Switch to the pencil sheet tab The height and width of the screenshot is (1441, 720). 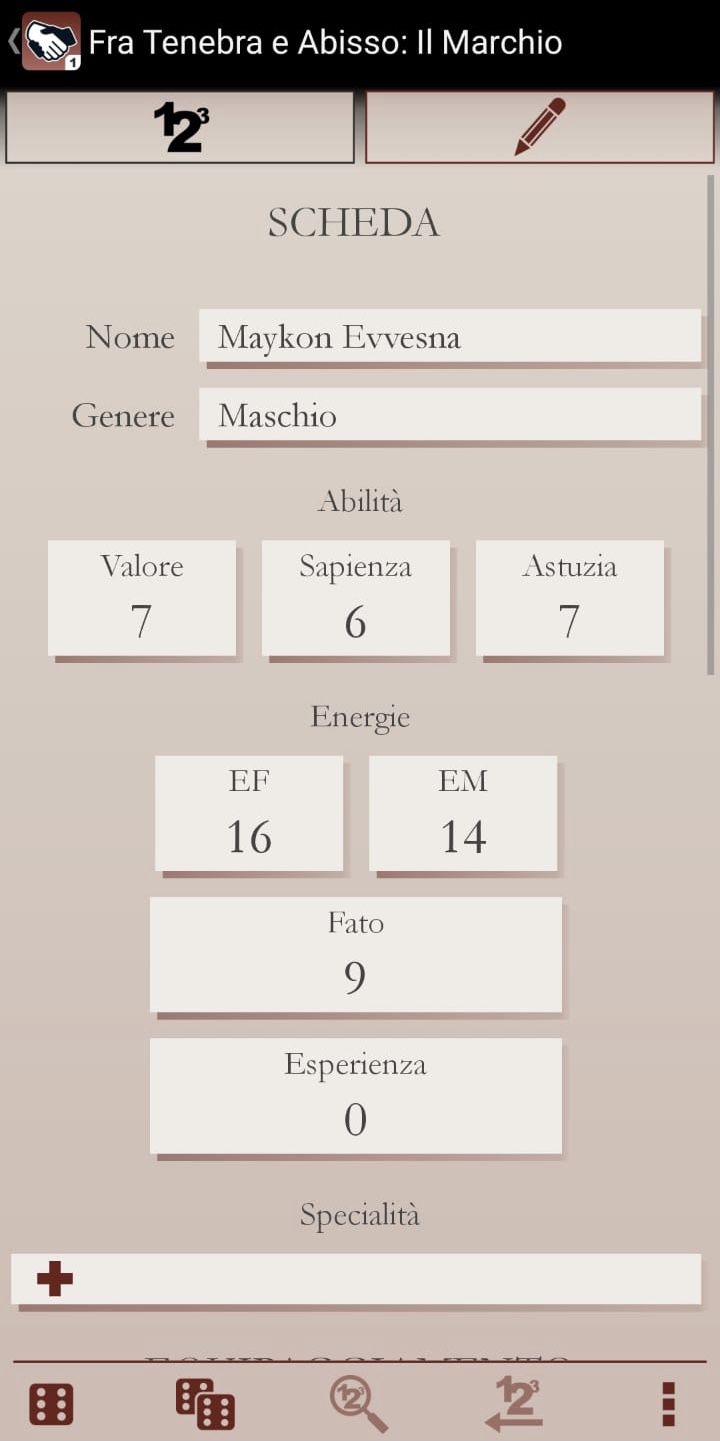[540, 127]
